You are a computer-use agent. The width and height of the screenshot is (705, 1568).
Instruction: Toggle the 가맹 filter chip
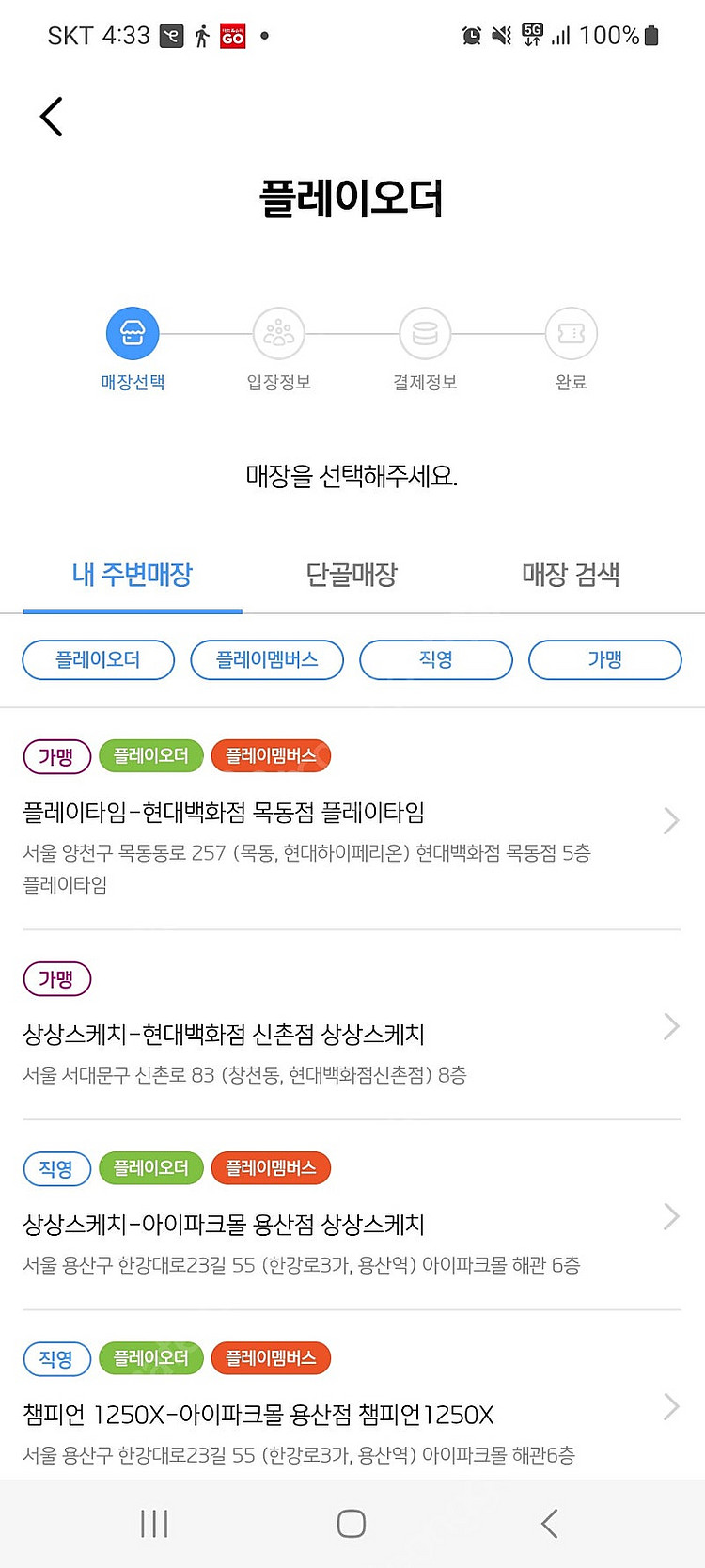[x=604, y=659]
